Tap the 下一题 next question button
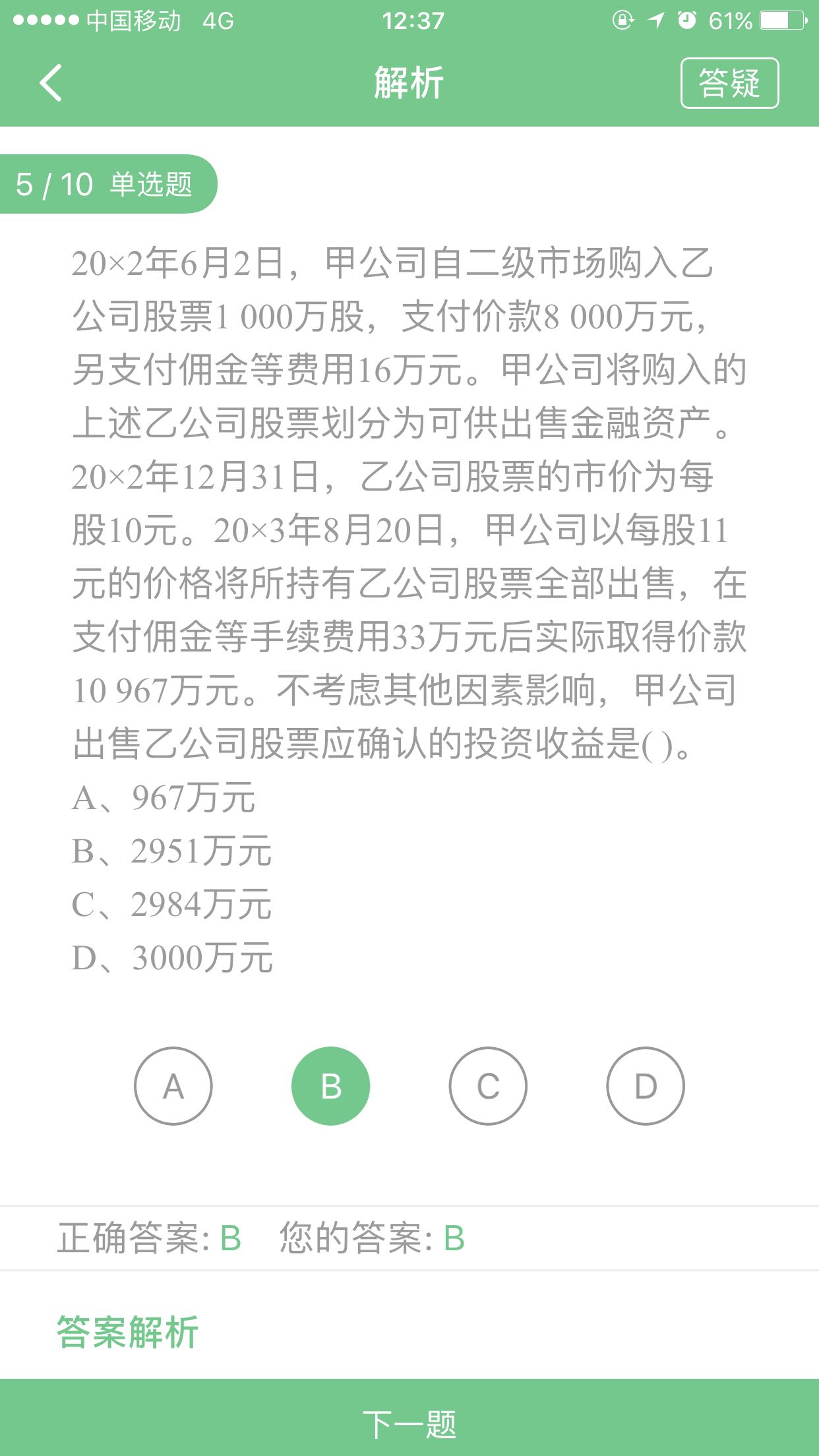The width and height of the screenshot is (819, 1456). point(409,1423)
